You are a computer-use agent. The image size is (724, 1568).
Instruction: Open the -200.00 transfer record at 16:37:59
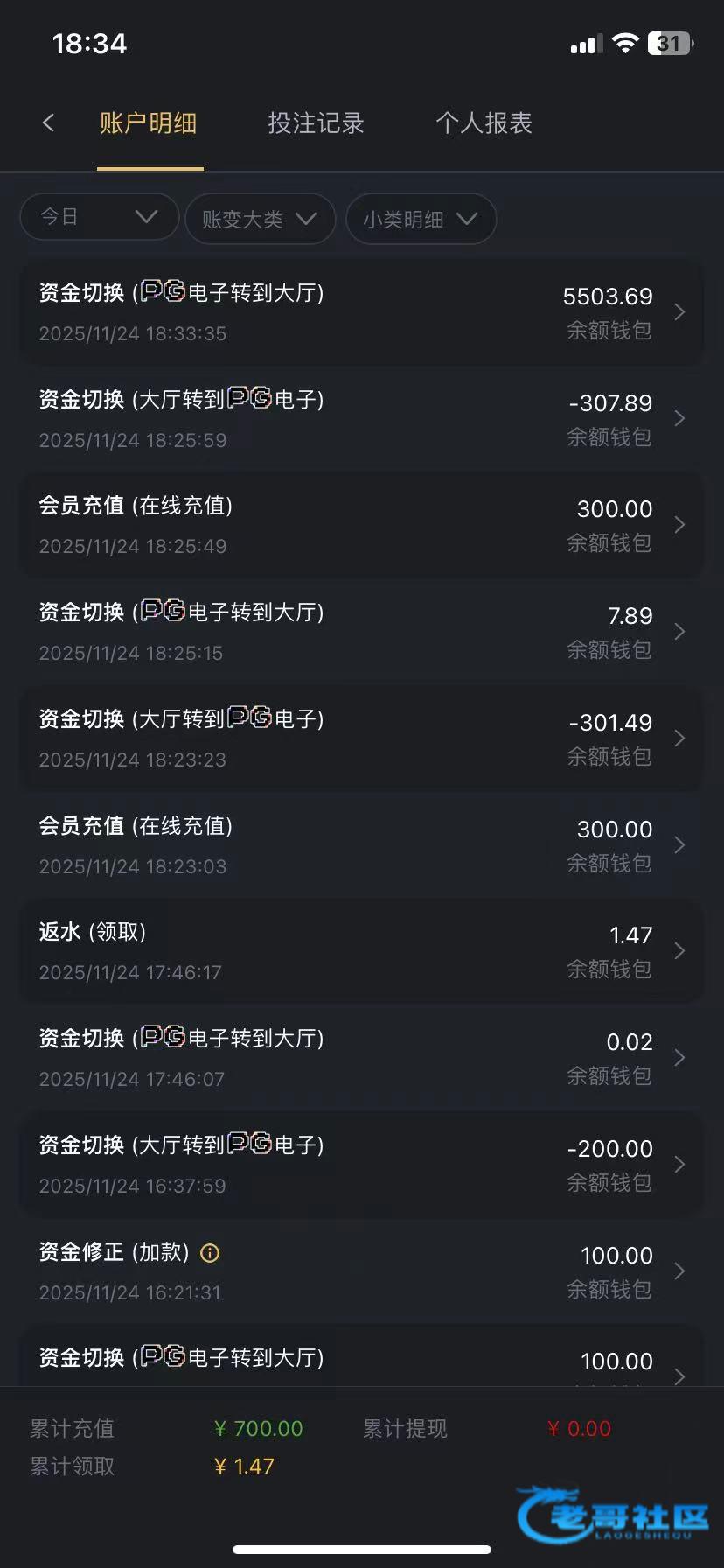coord(361,1165)
